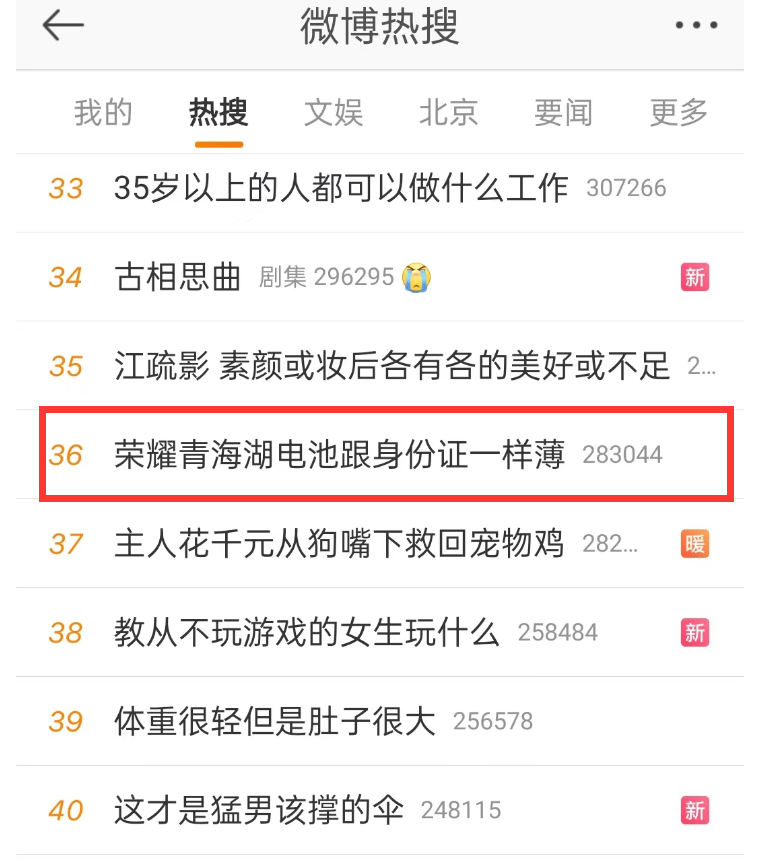This screenshot has width=782, height=864.
Task: Open the three-dot overflow menu
Action: (696, 26)
